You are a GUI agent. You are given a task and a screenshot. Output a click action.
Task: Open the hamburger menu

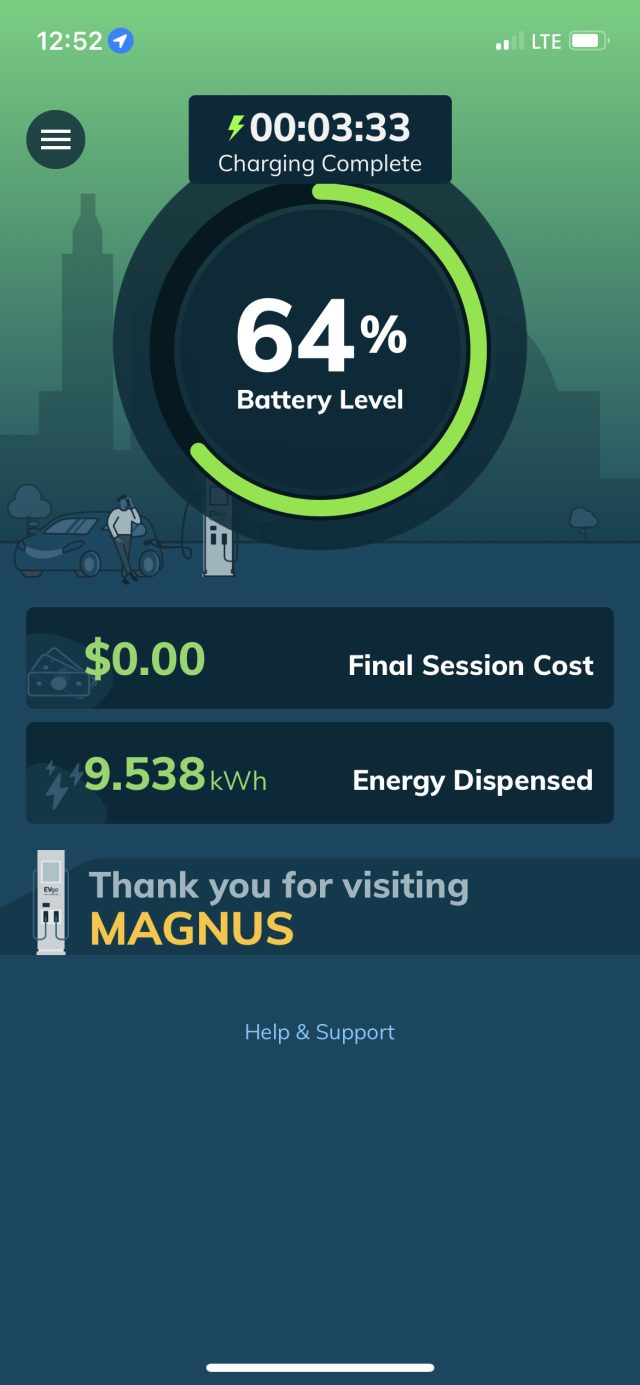56,140
